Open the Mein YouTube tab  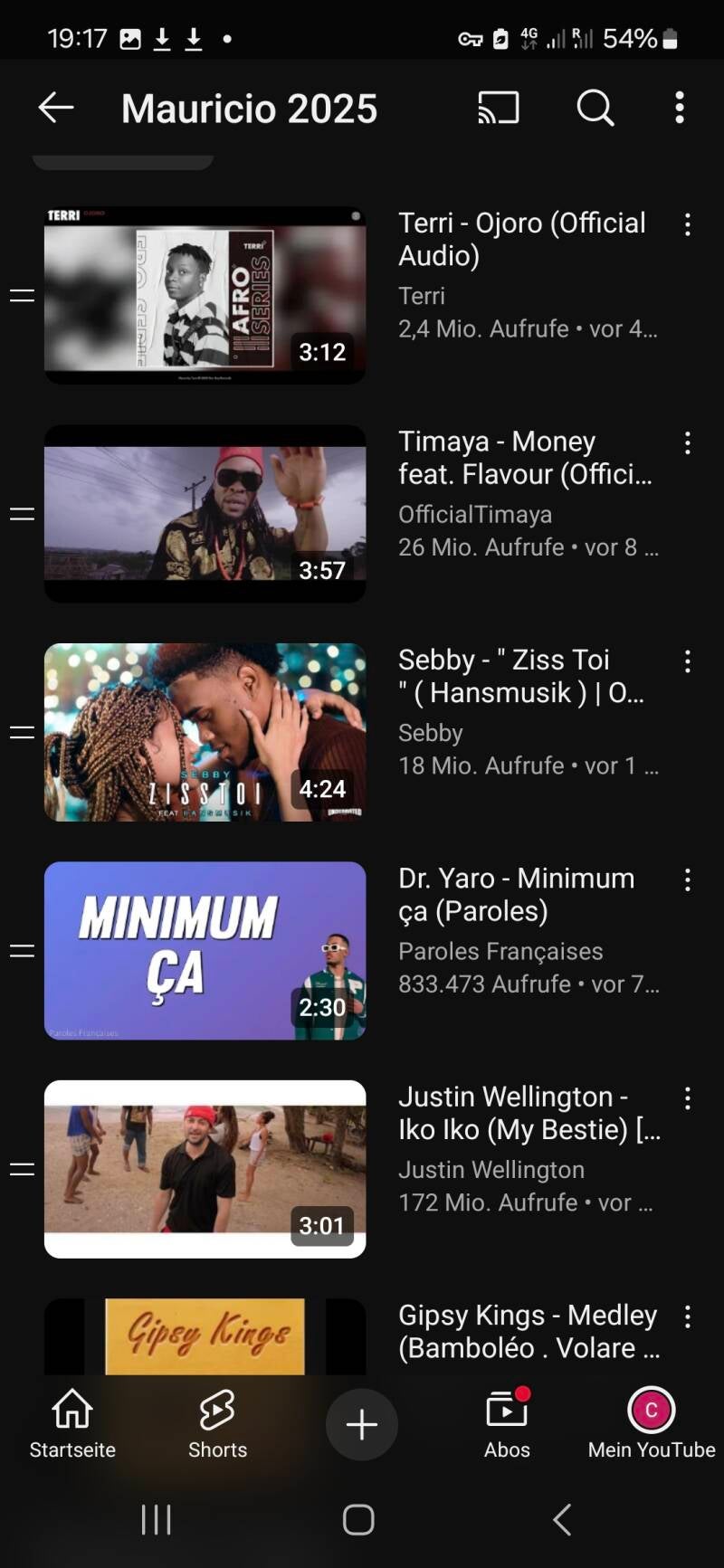click(651, 1424)
